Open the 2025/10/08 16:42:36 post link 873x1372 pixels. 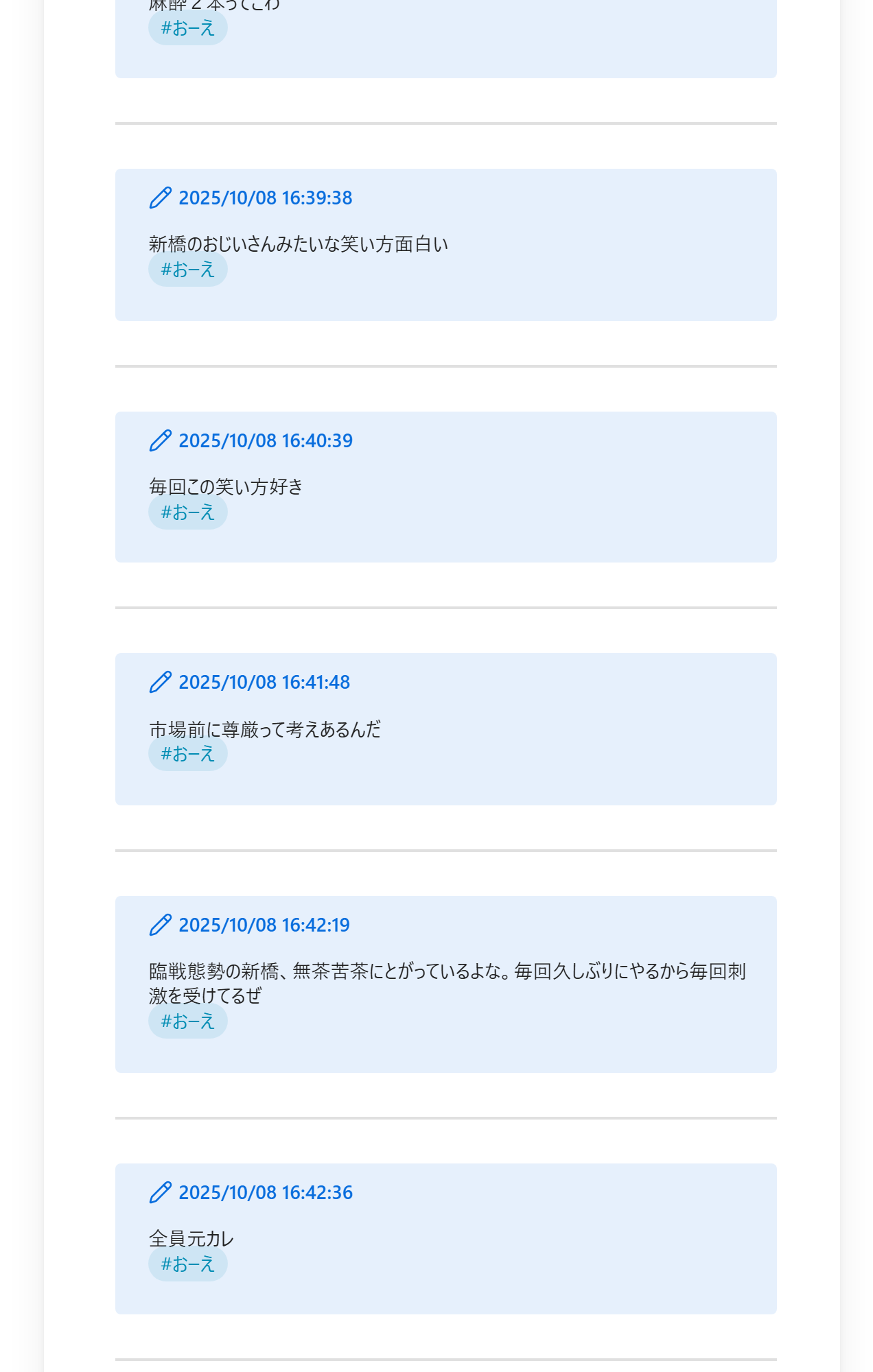tap(265, 1193)
